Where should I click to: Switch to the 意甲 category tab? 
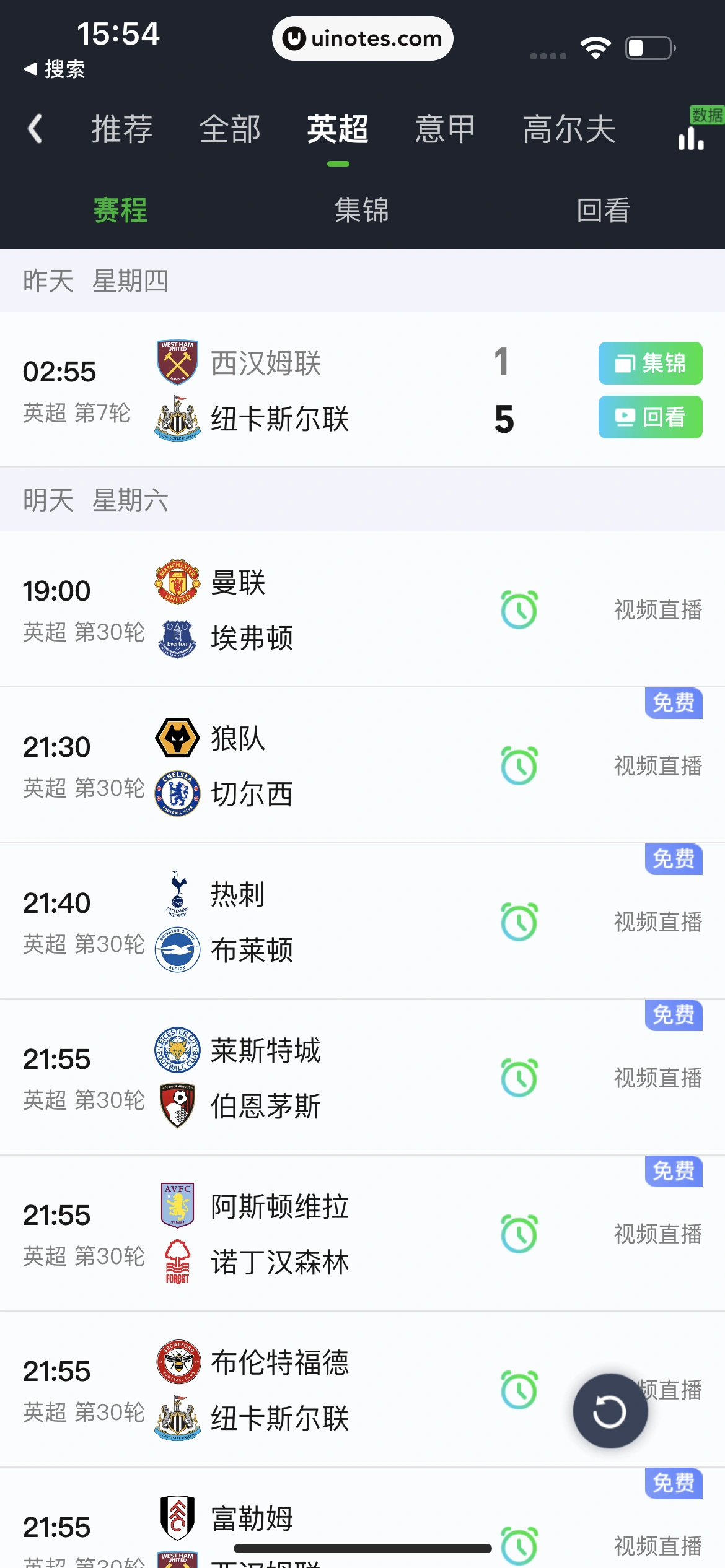pos(445,129)
